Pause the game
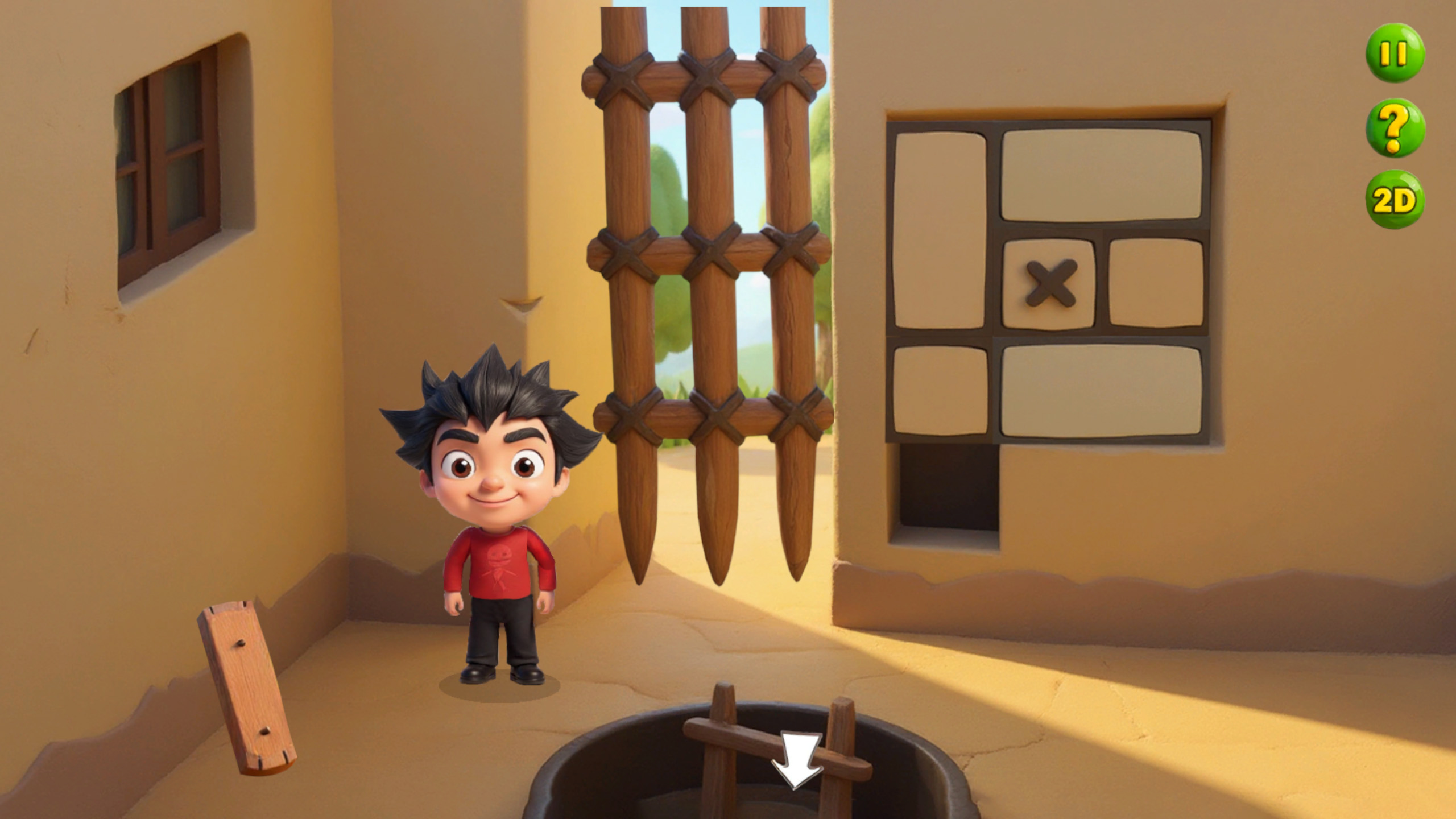Screen dimensions: 1456x819 click(x=1395, y=53)
